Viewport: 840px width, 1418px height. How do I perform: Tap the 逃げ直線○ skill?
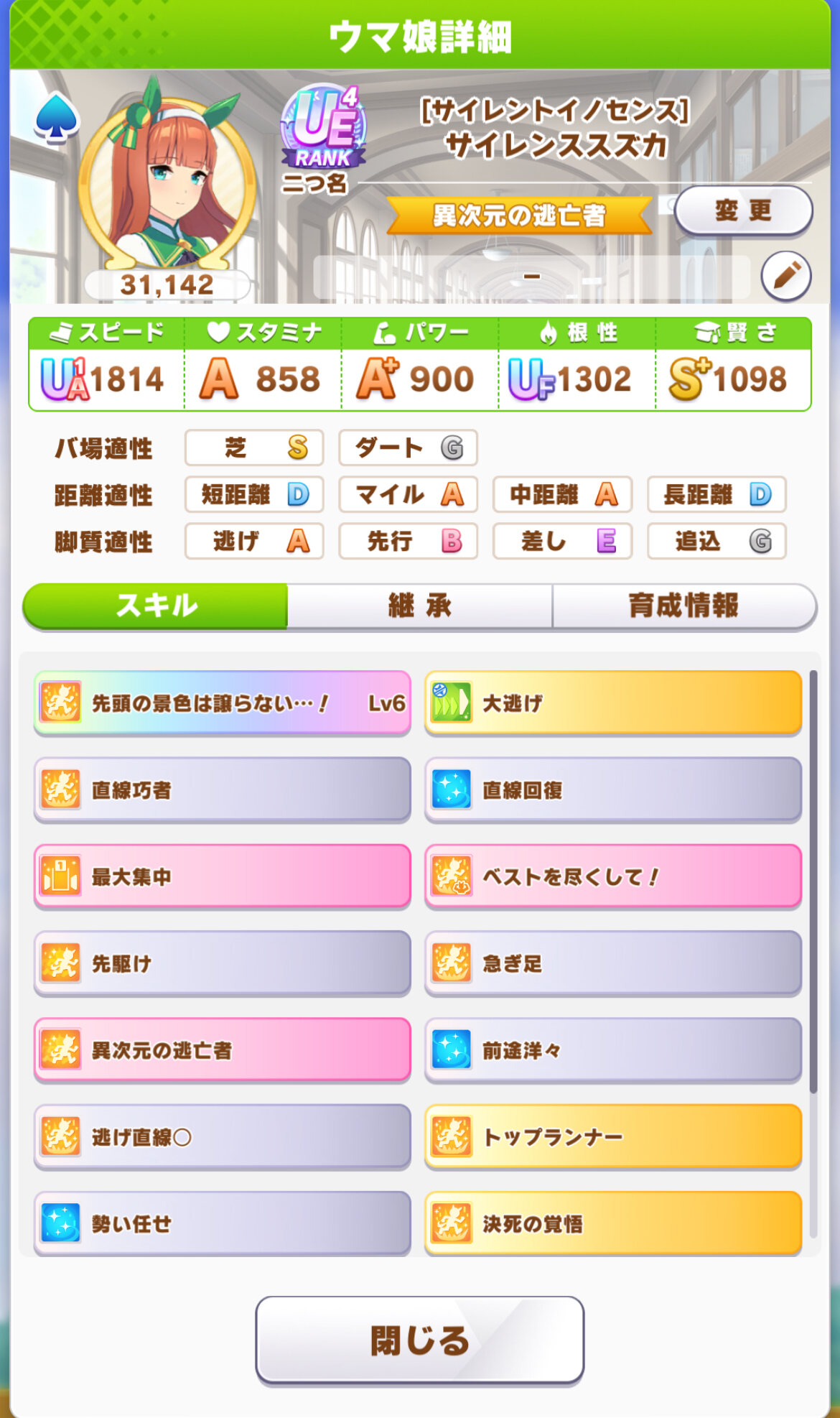click(x=223, y=1137)
